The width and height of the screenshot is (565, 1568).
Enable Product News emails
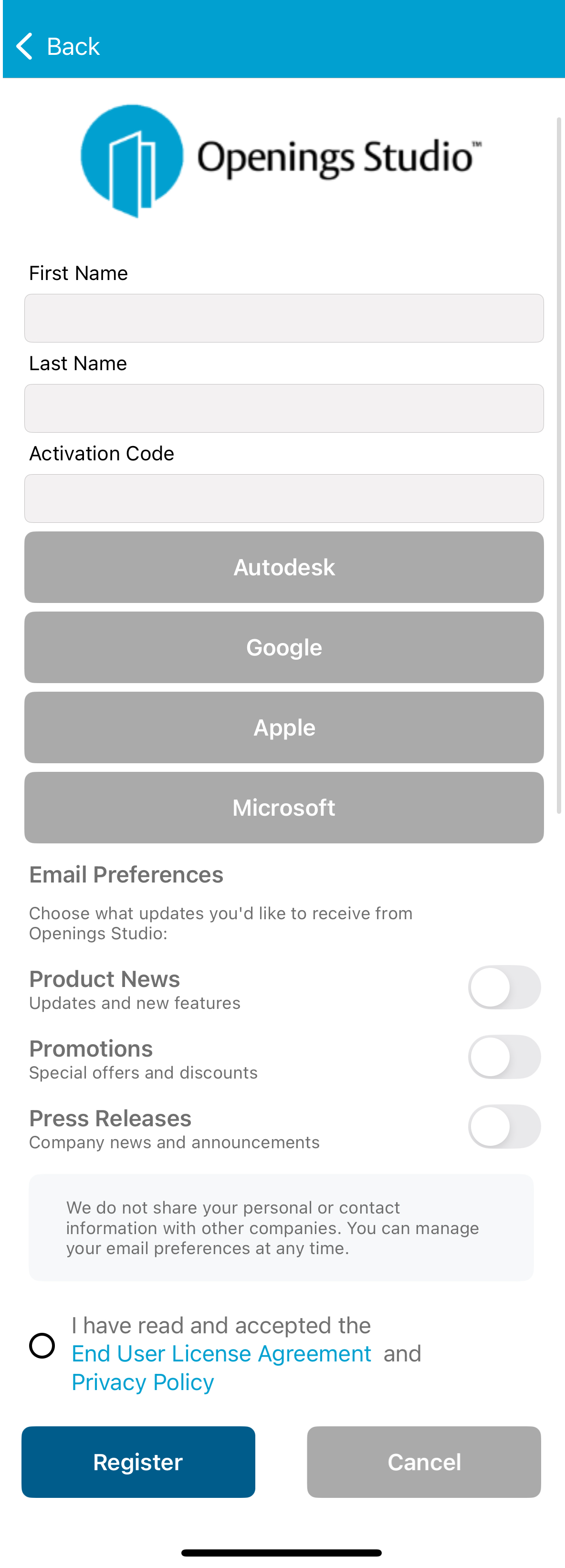click(504, 987)
